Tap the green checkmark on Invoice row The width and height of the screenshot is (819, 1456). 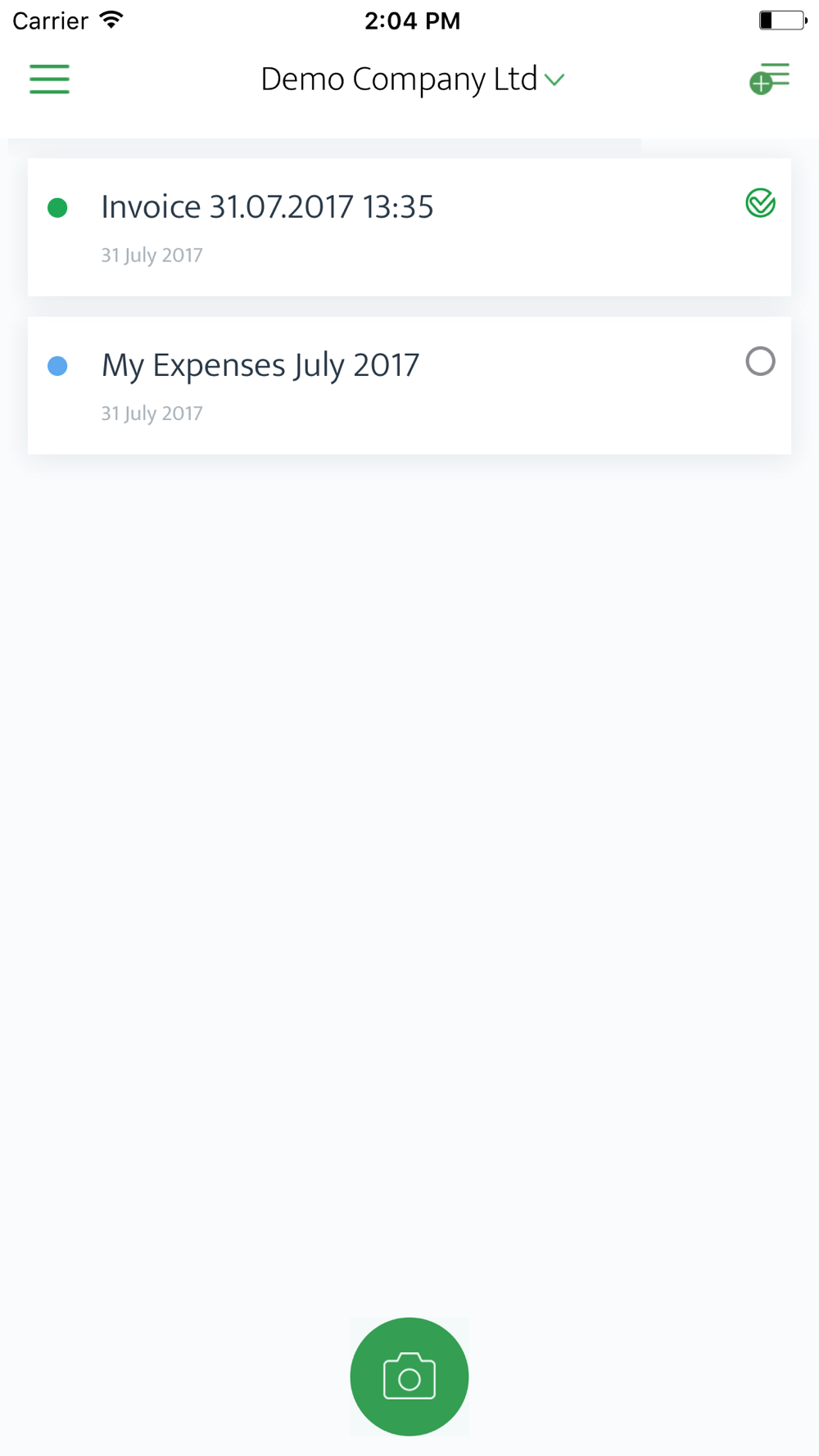(760, 203)
